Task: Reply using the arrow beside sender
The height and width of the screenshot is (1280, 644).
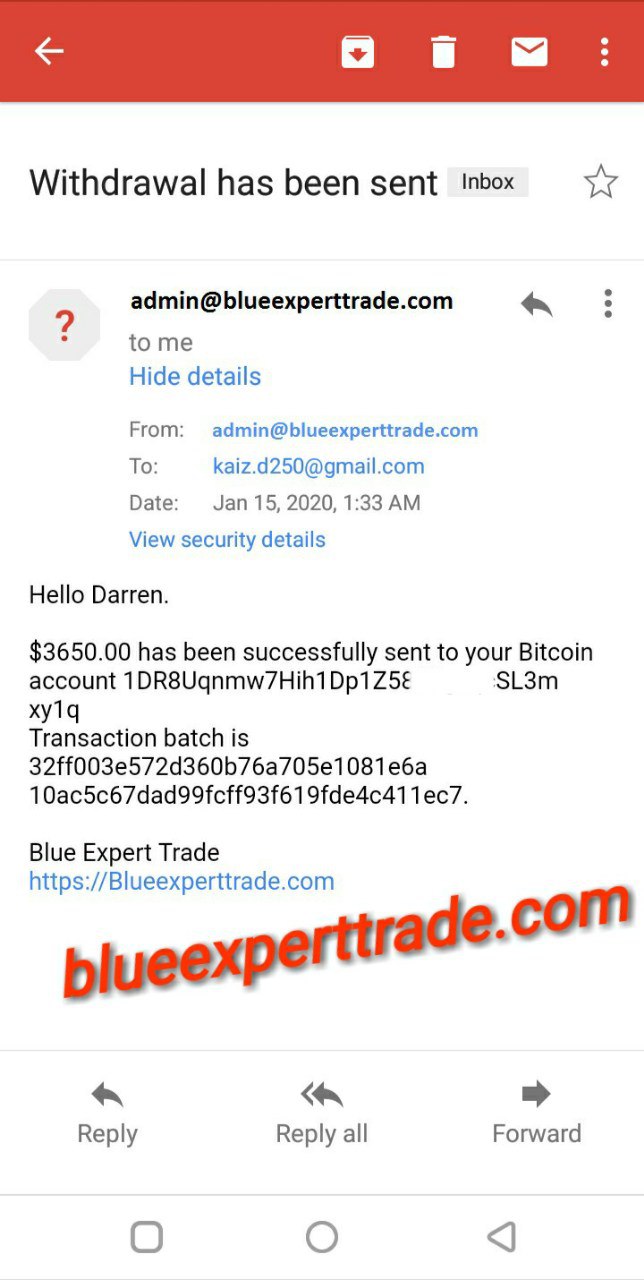Action: pos(536,304)
